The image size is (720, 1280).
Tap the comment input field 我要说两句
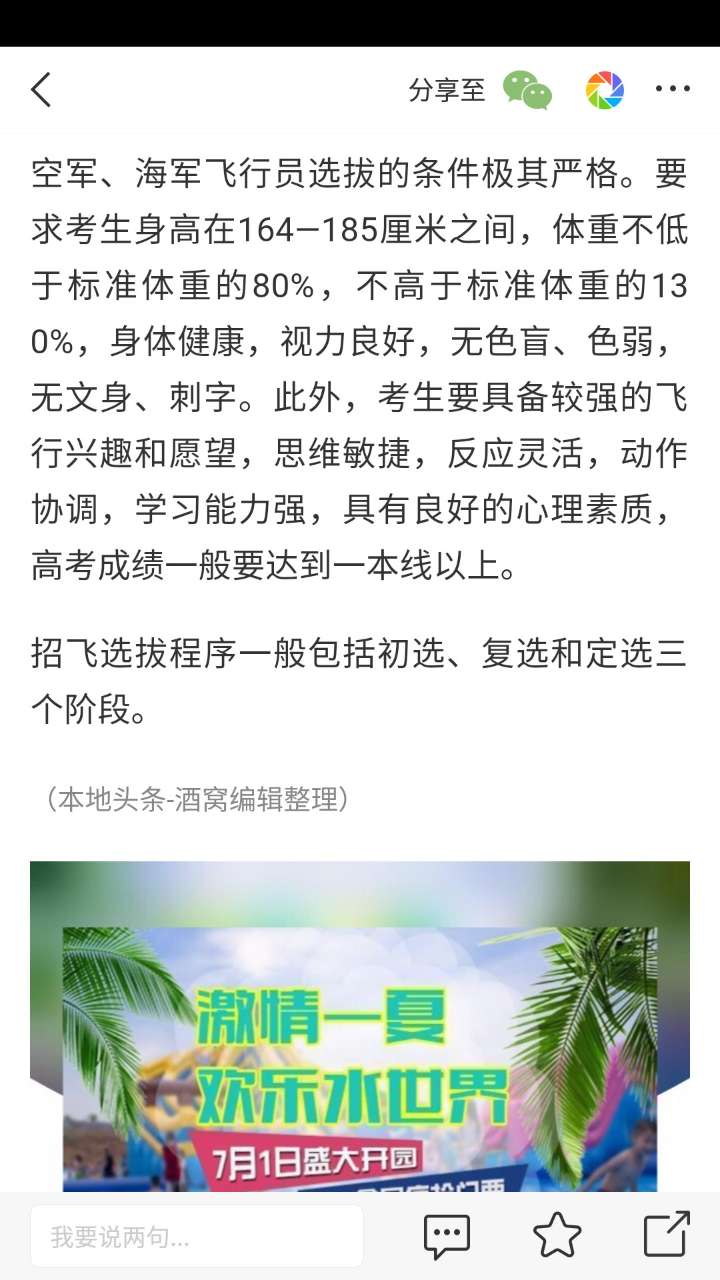point(196,1236)
